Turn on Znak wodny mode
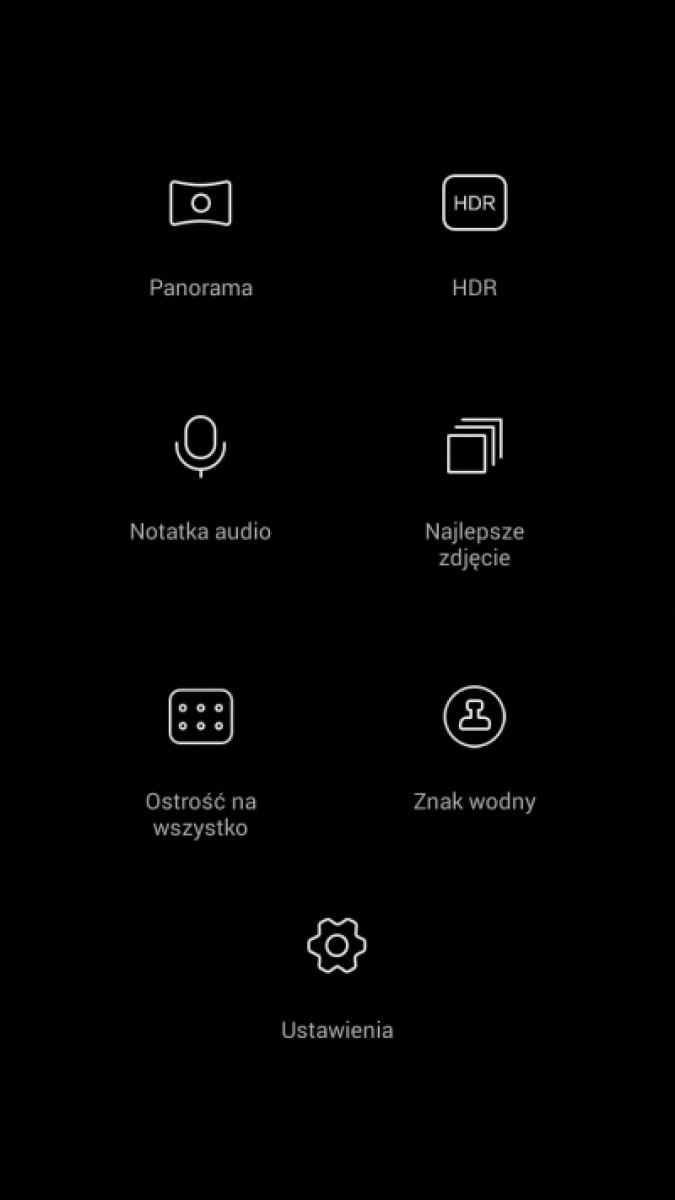The image size is (675, 1200). 474,716
